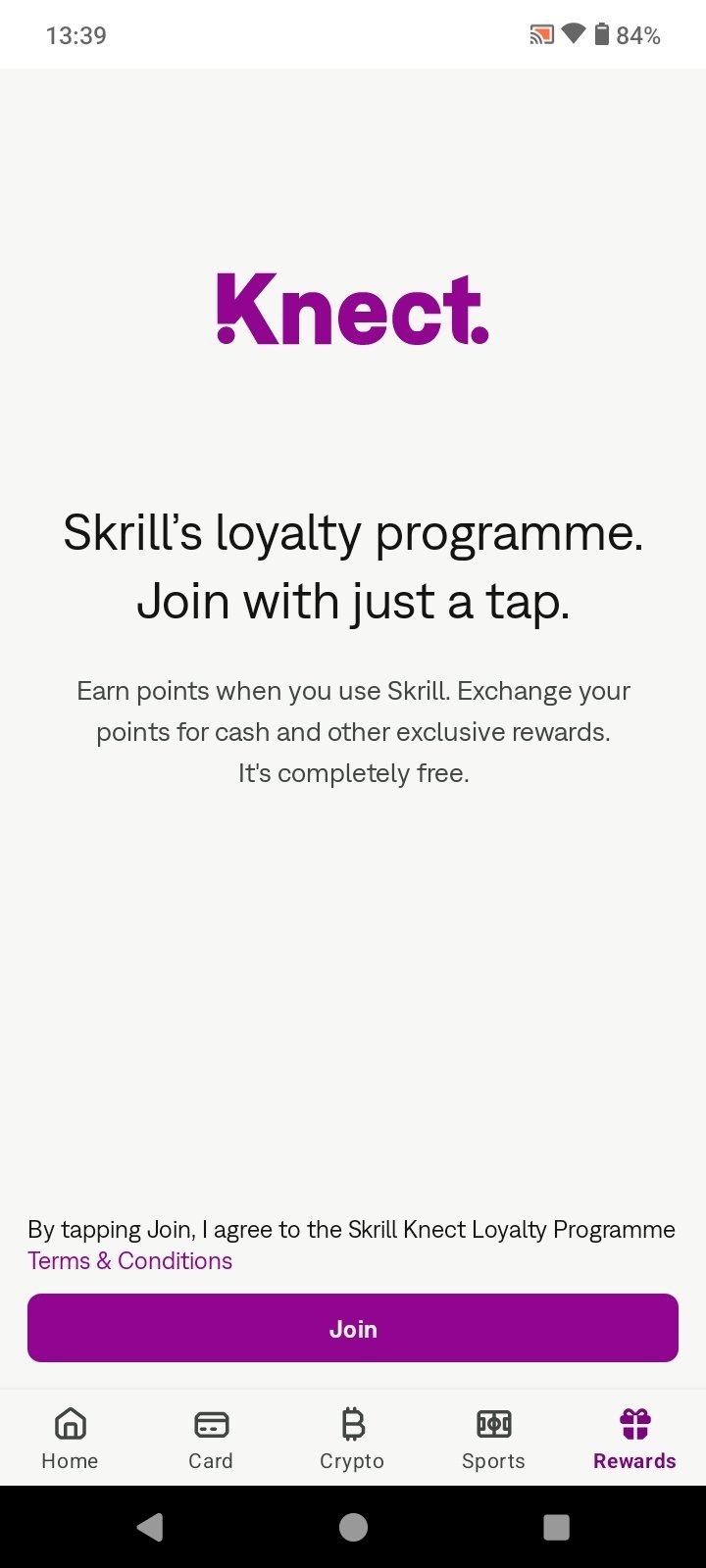This screenshot has width=706, height=1568.
Task: Switch to the Sports tab
Action: (x=493, y=1438)
